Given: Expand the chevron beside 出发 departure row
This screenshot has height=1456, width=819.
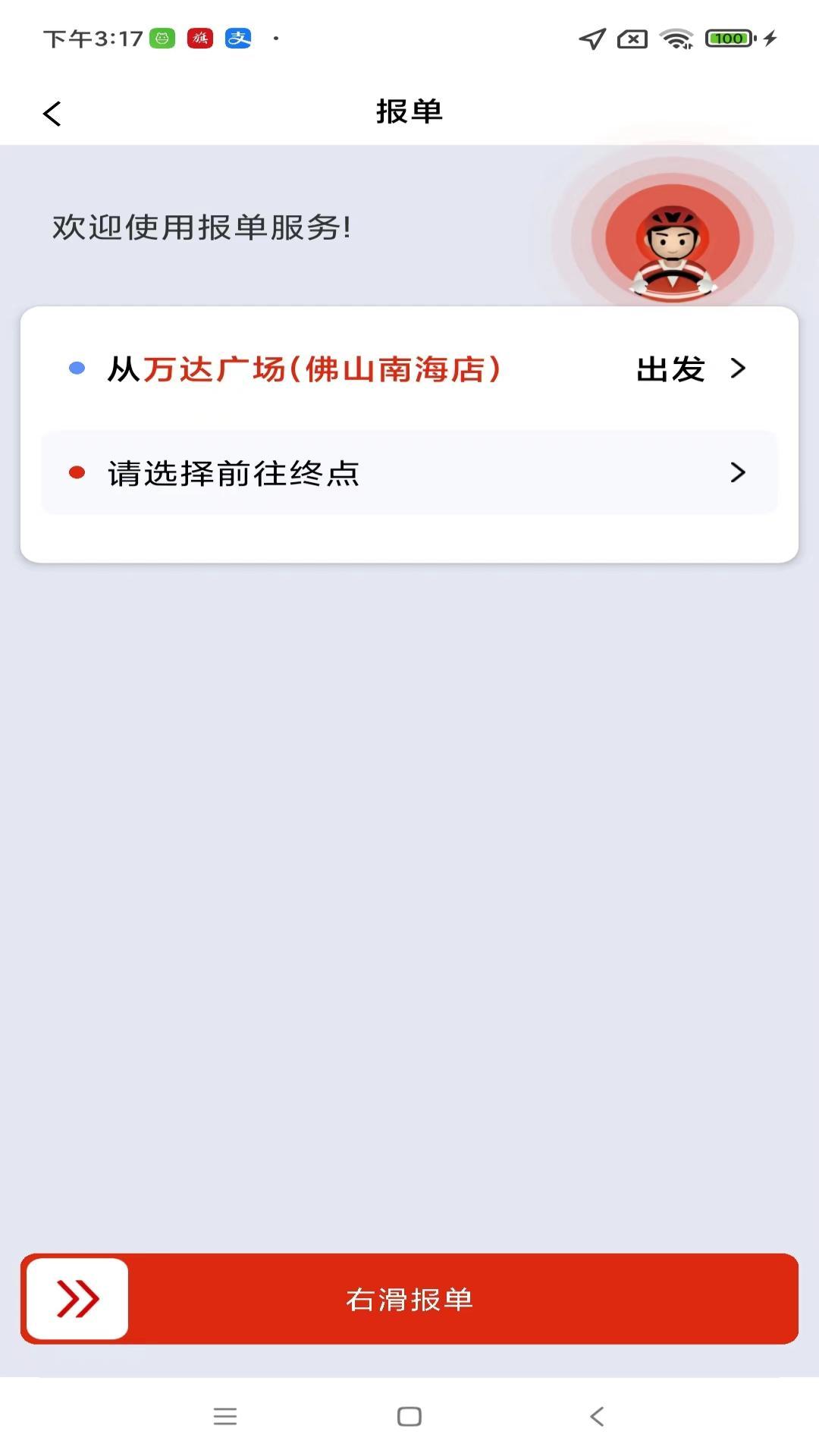Looking at the screenshot, I should [x=737, y=369].
